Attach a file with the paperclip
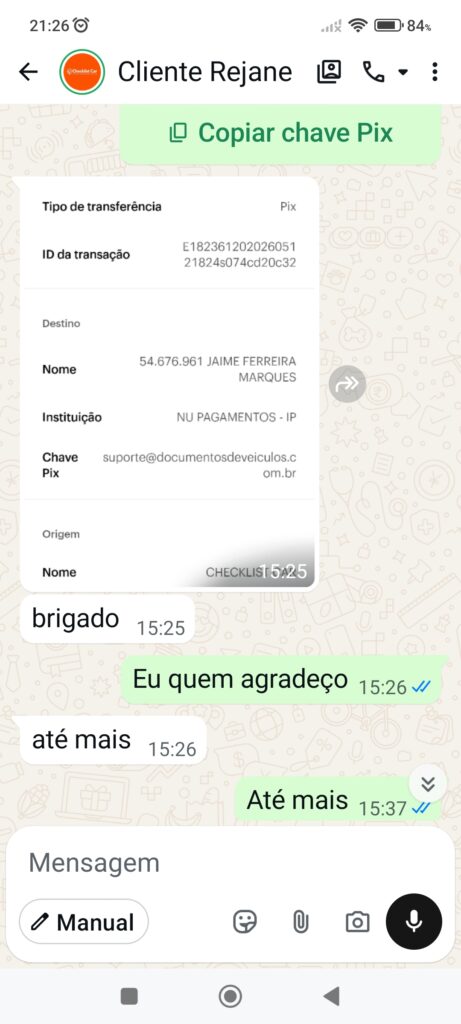 [300, 922]
